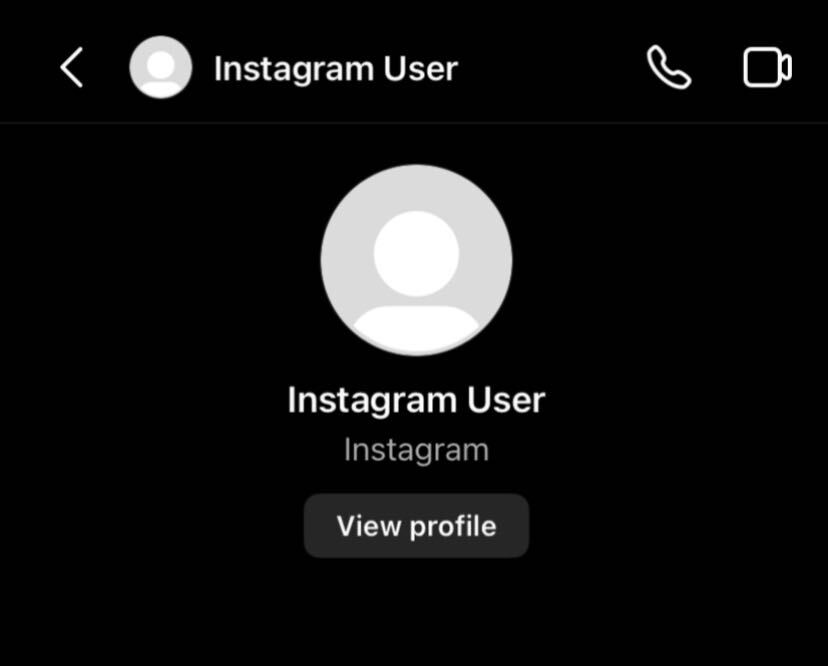Open chat details from the header name
The image size is (828, 666).
pos(335,69)
